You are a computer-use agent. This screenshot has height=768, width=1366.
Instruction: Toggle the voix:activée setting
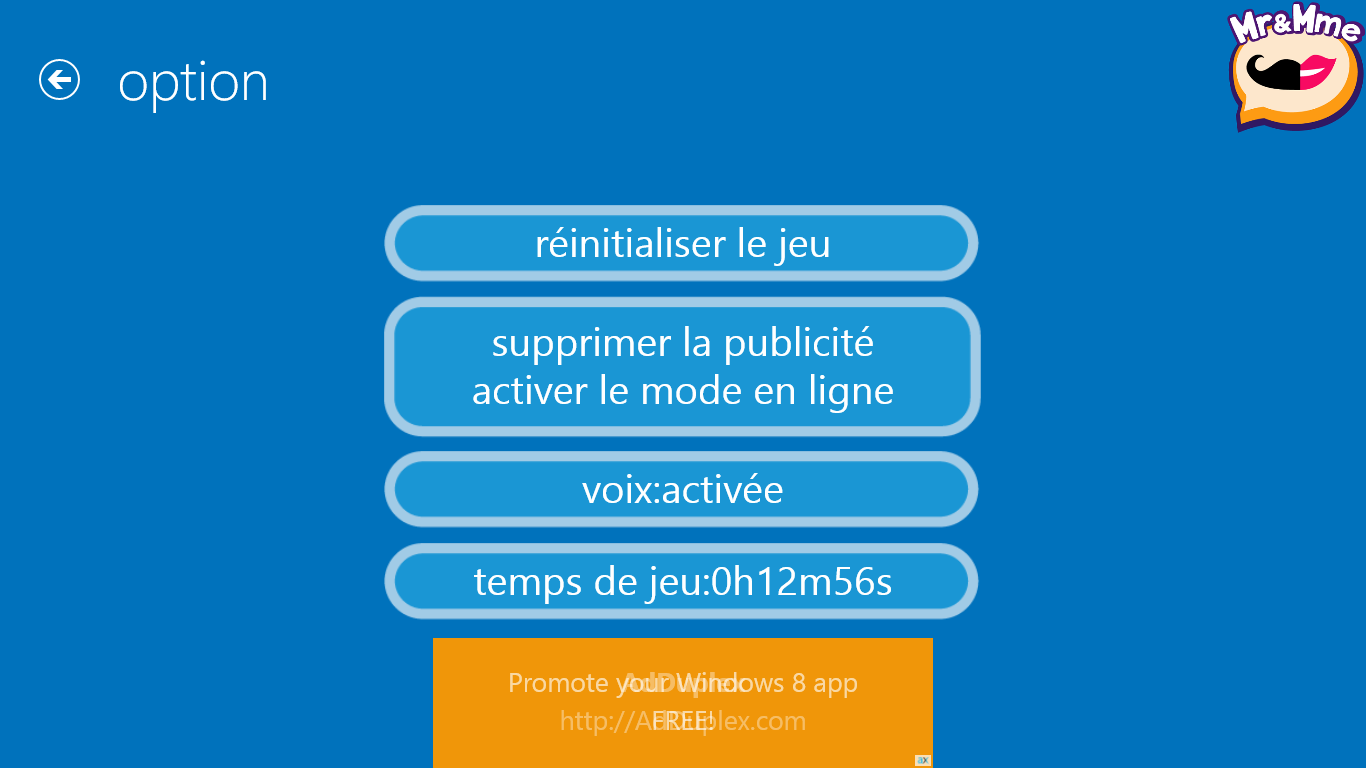coord(681,489)
